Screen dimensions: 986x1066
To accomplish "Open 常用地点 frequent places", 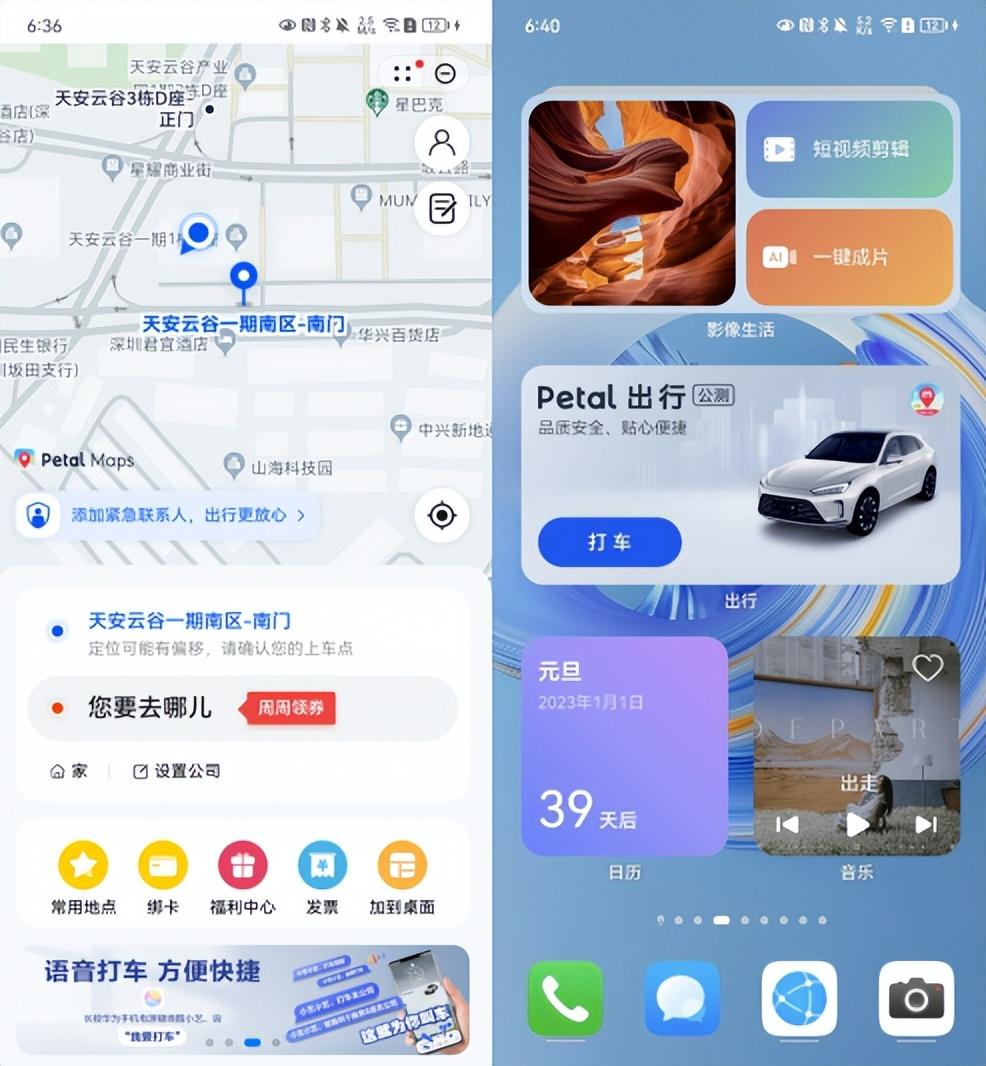I will [83, 878].
